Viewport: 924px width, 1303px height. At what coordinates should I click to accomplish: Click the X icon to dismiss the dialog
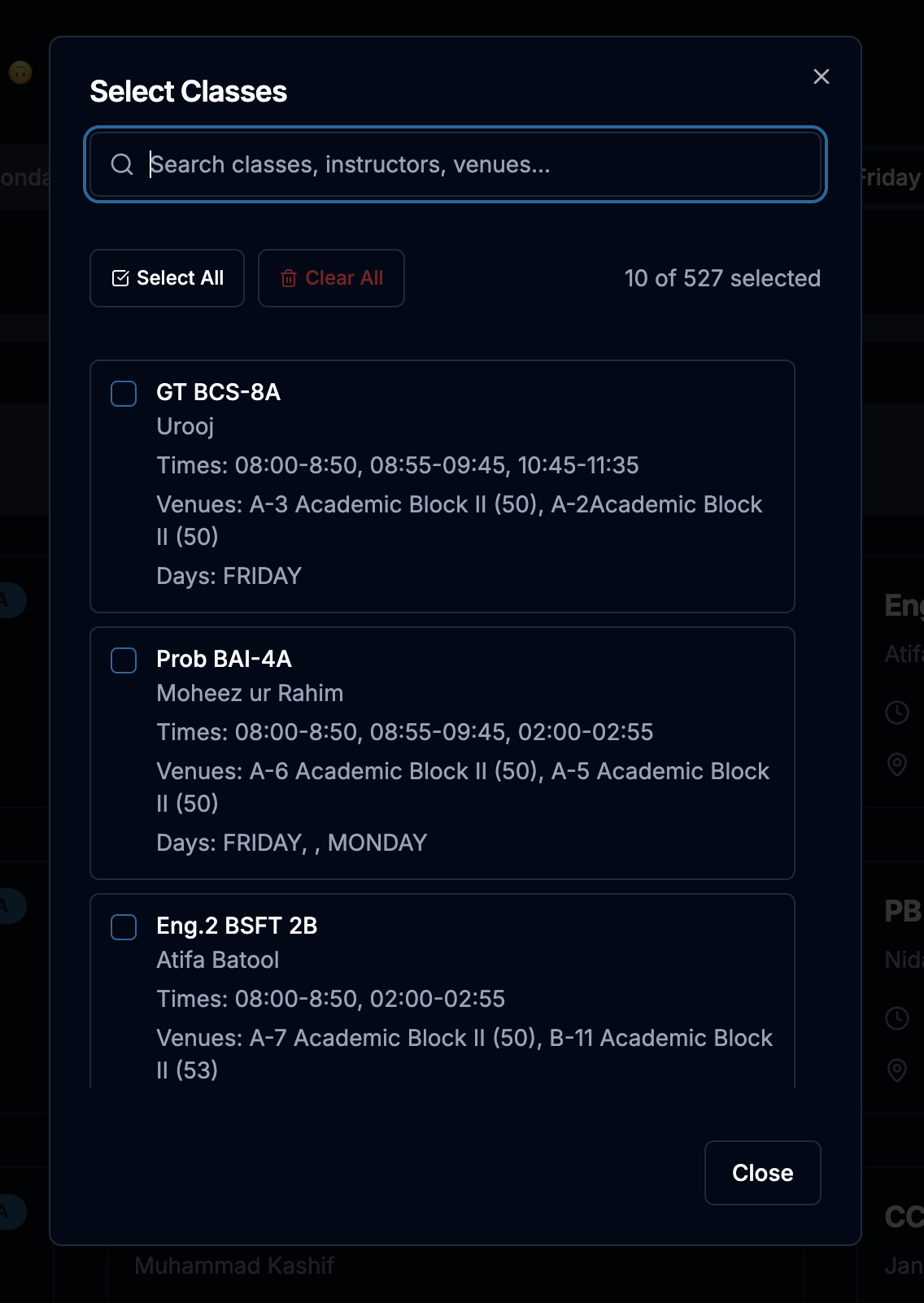822,76
